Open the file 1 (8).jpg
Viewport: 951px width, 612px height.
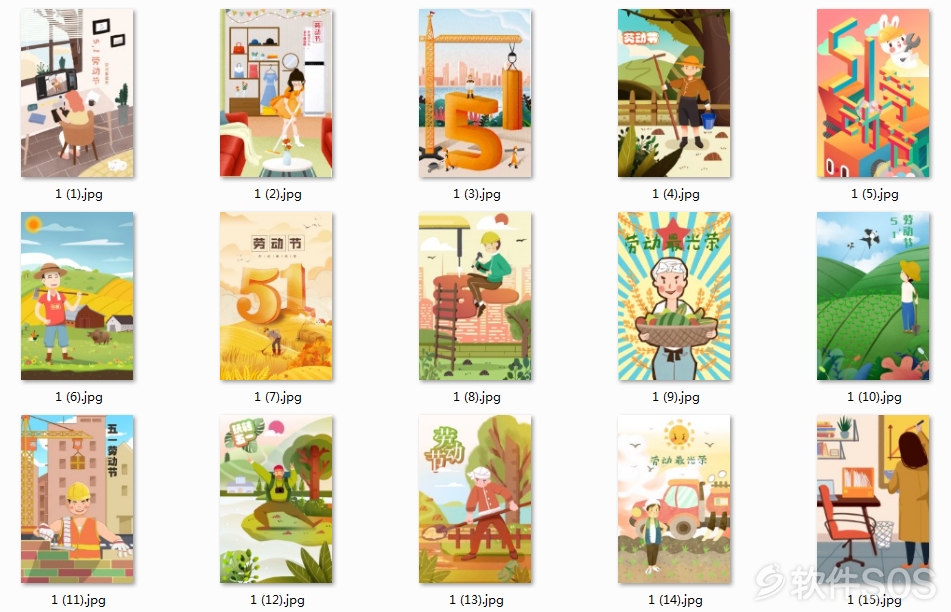(x=475, y=295)
